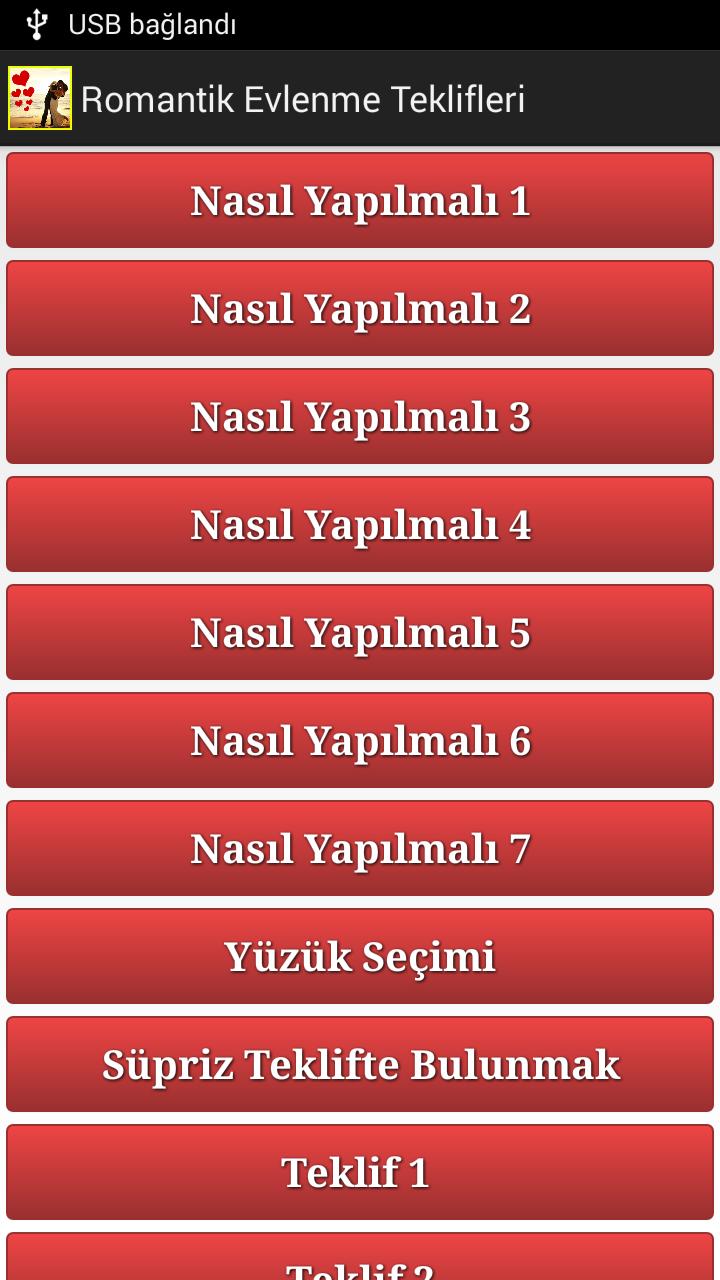Select the Teklif 1 button

360,1172
